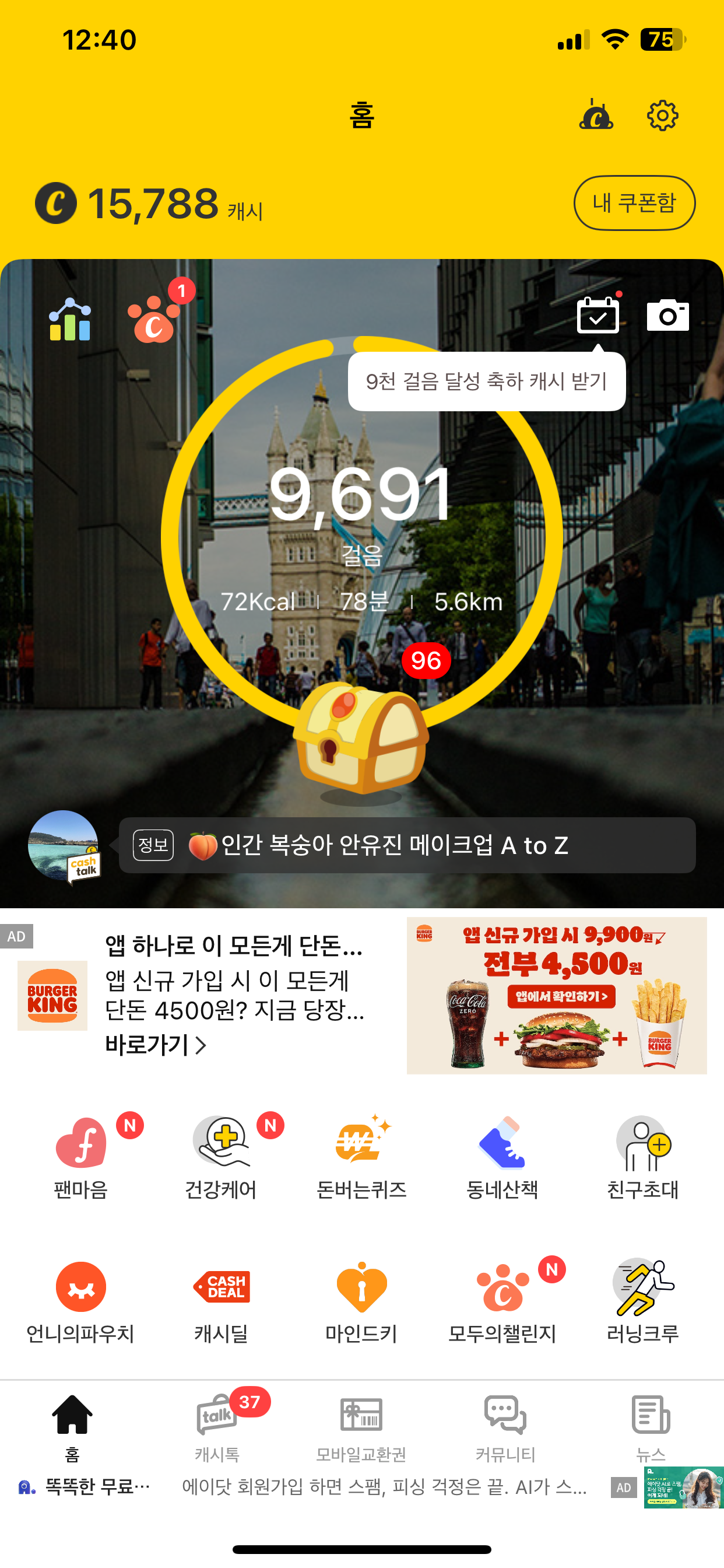View step statistics chart icon
Viewport: 724px width, 1568px height.
pos(70,319)
